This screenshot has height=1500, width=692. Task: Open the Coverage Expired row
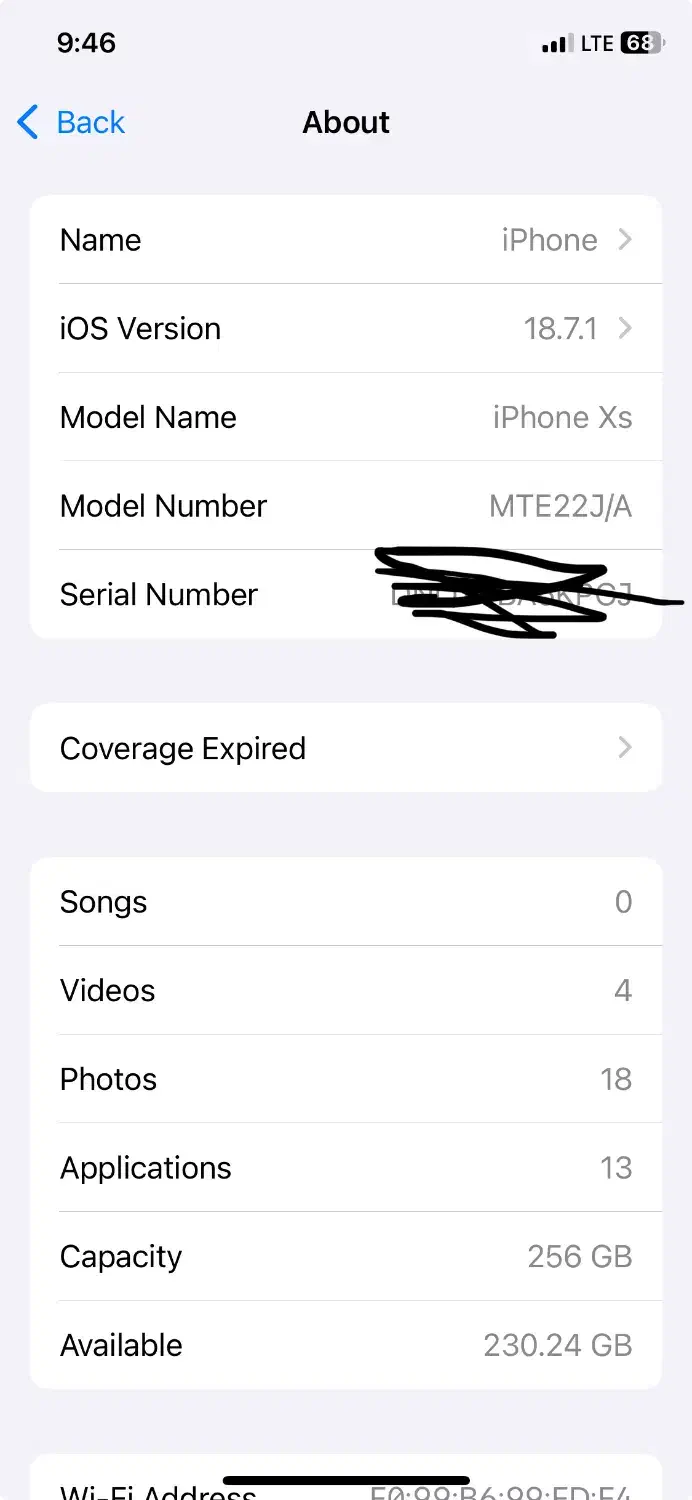coord(345,748)
